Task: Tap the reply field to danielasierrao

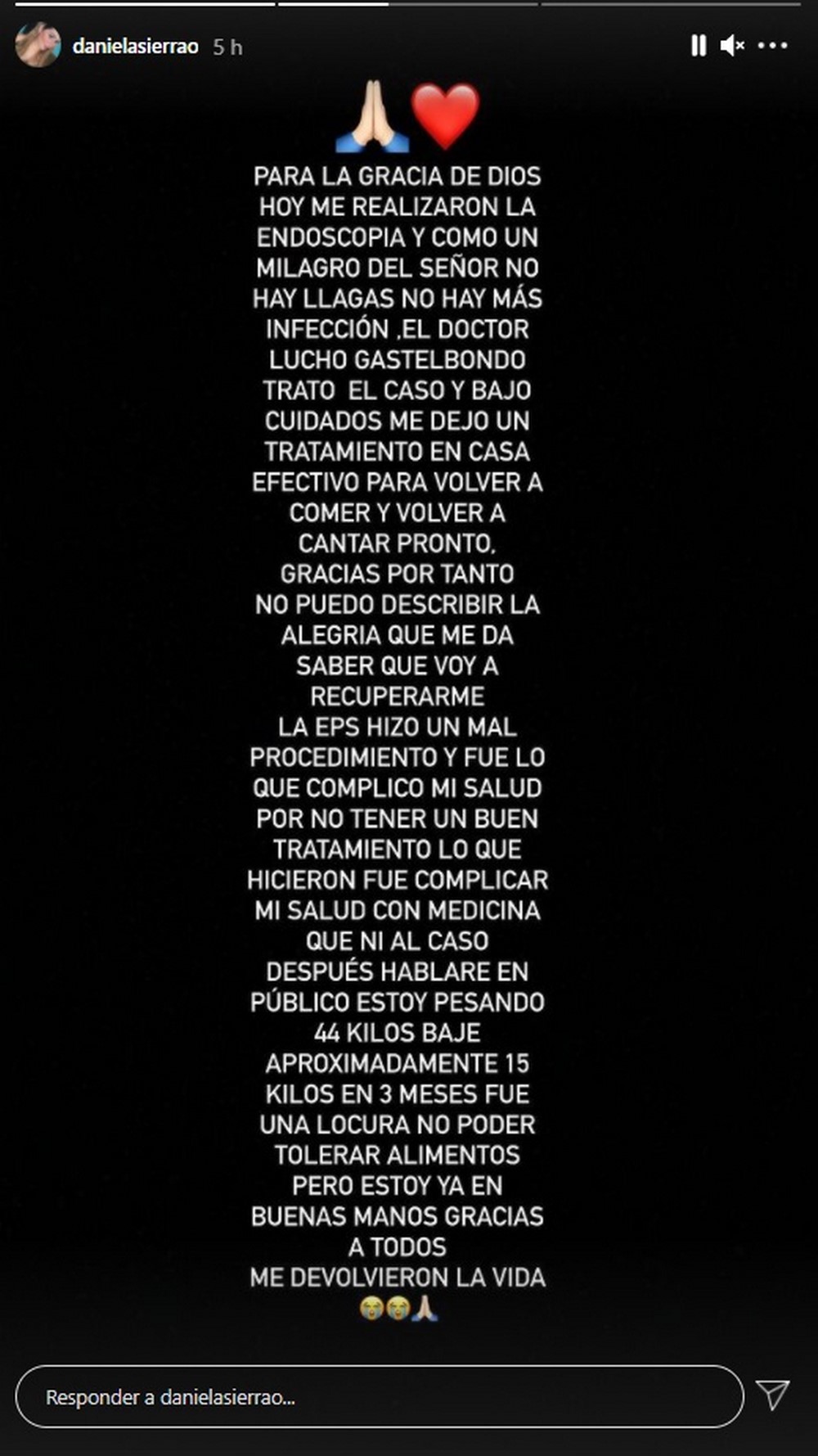Action: pos(379,1396)
